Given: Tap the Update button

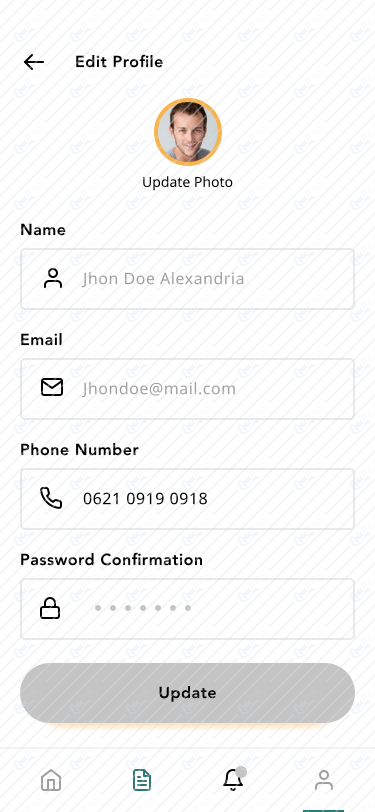Looking at the screenshot, I should click(188, 693).
